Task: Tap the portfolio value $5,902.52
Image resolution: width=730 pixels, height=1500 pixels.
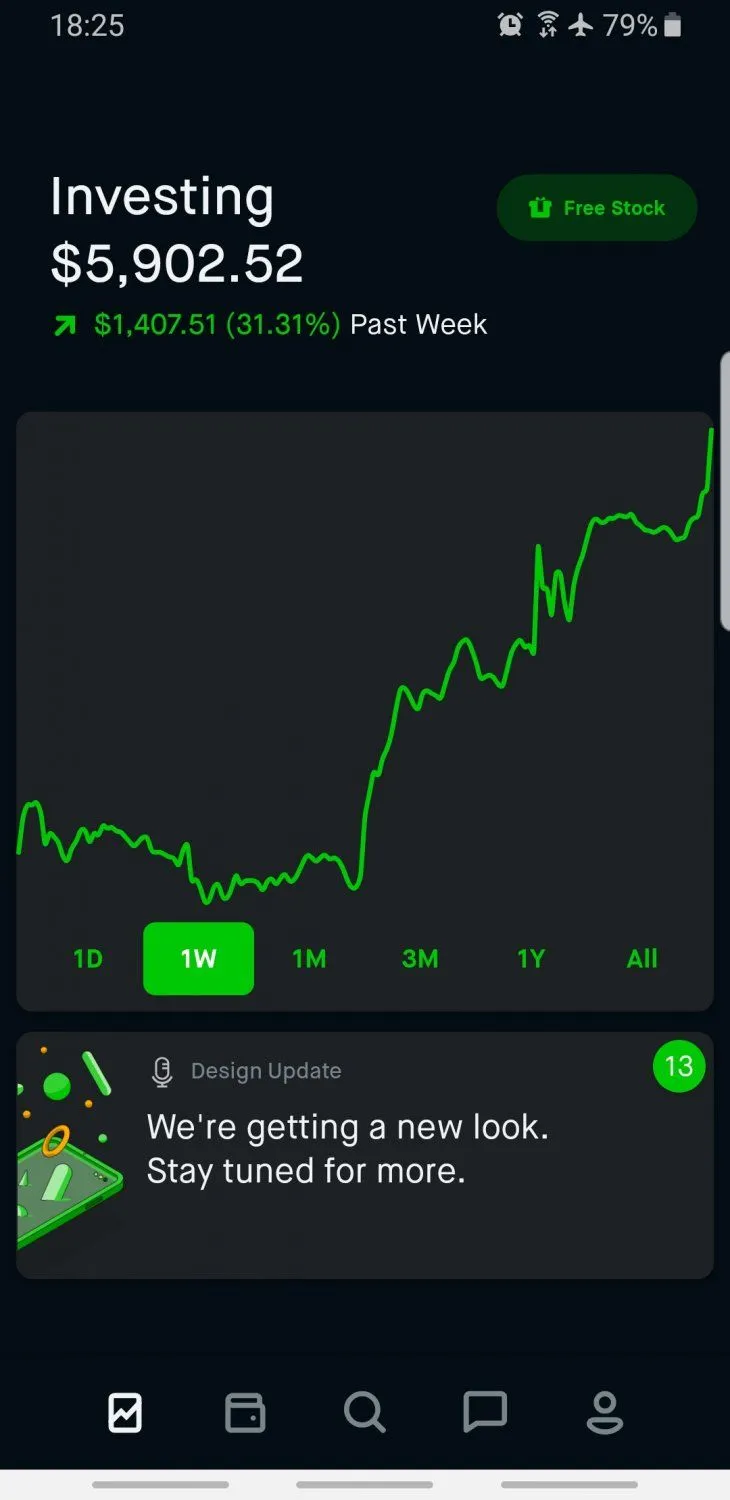Action: 177,262
